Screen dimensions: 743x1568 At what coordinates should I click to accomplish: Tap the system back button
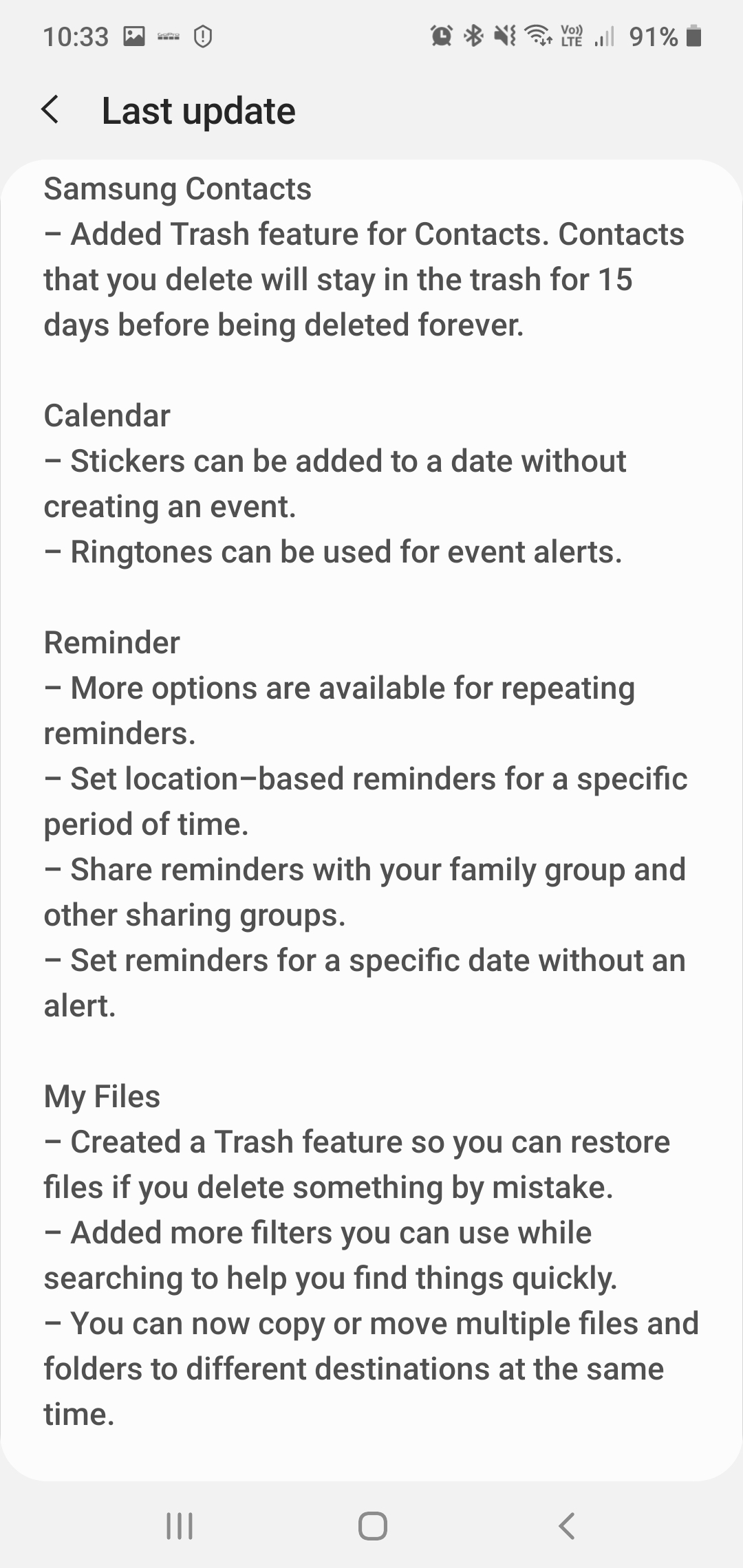tap(566, 1526)
